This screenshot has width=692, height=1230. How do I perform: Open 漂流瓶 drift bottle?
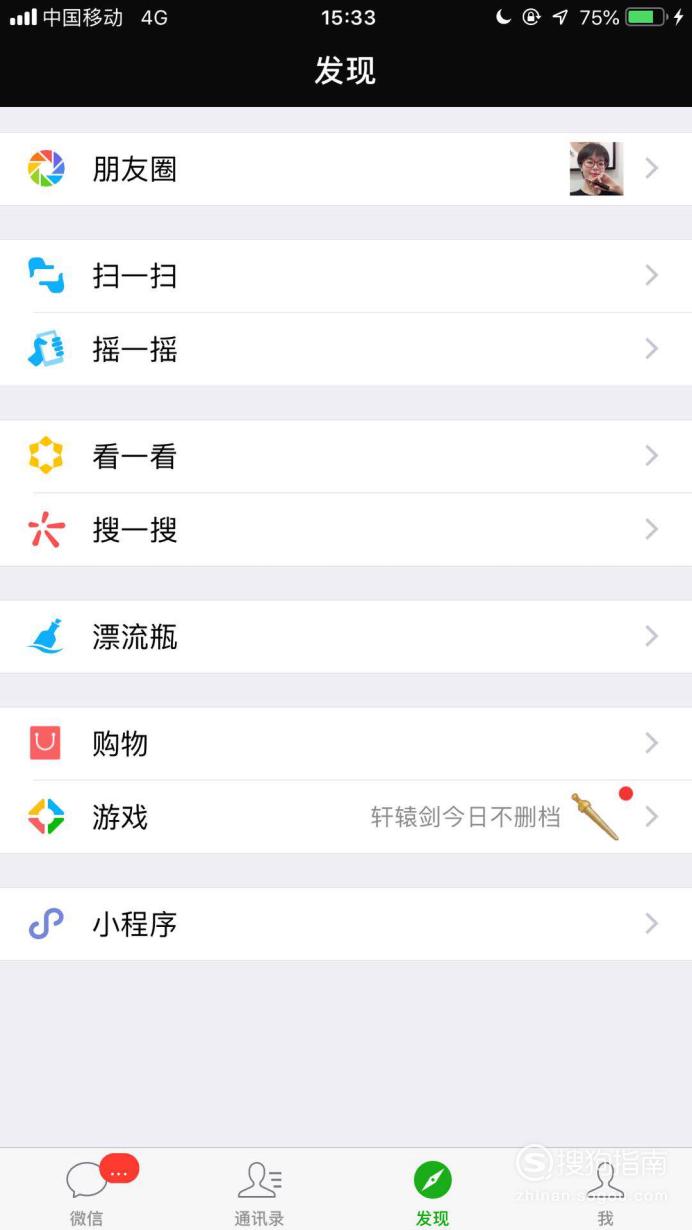(346, 636)
